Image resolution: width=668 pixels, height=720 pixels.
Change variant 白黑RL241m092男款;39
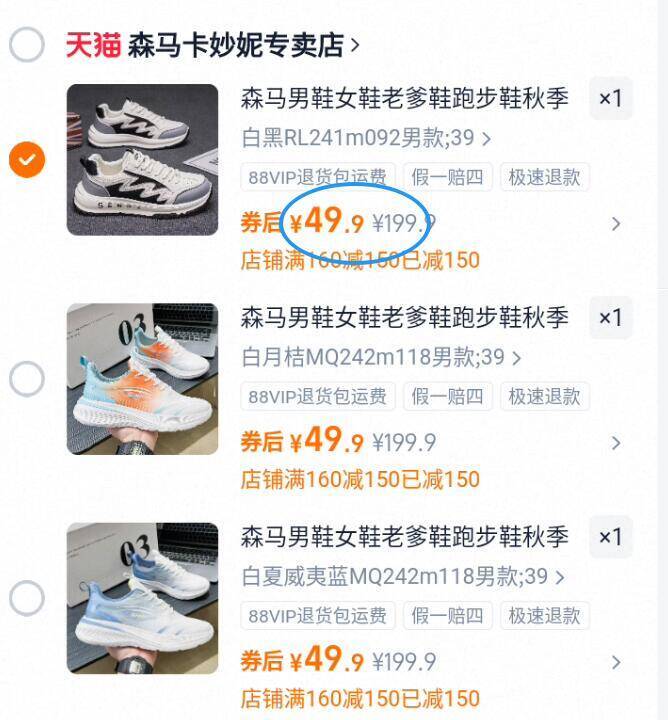[x=366, y=138]
